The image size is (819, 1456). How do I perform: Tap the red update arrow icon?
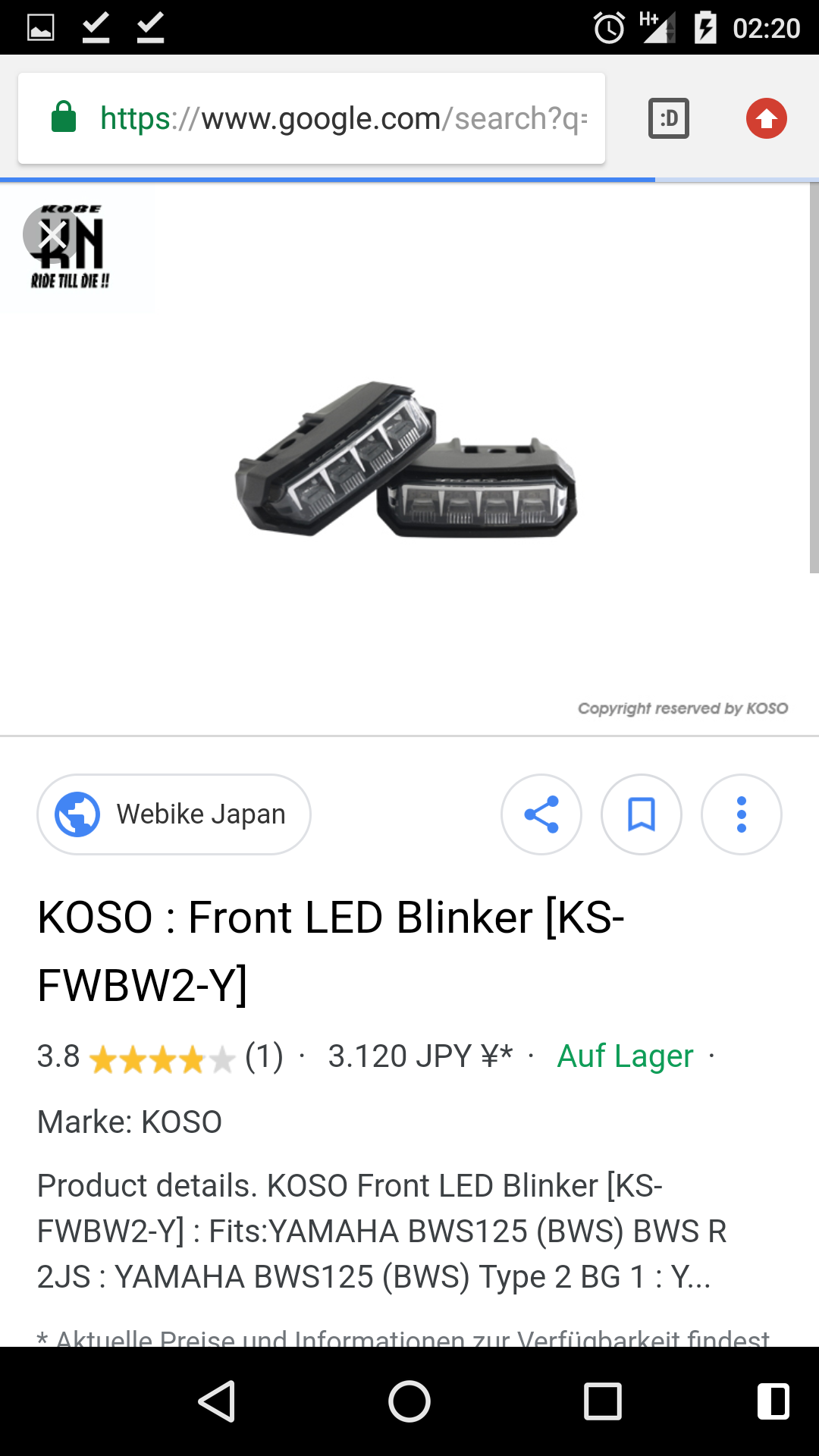click(x=767, y=118)
